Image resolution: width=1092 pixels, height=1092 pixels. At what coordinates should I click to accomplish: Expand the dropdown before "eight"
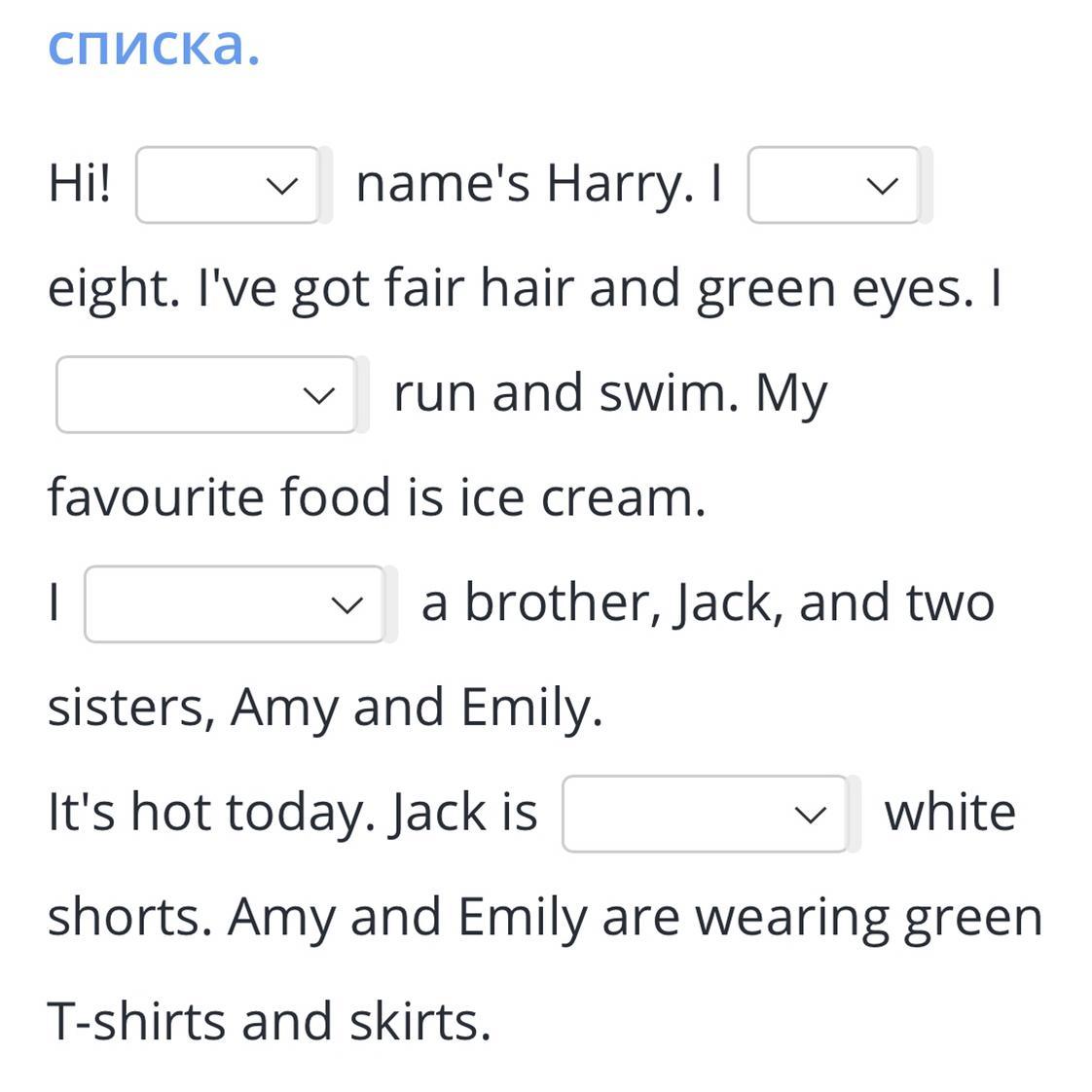point(834,185)
